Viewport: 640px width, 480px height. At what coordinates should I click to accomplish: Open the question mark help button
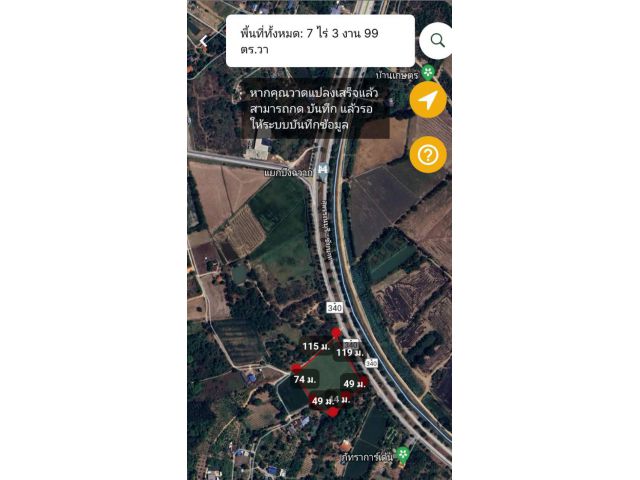point(428,154)
